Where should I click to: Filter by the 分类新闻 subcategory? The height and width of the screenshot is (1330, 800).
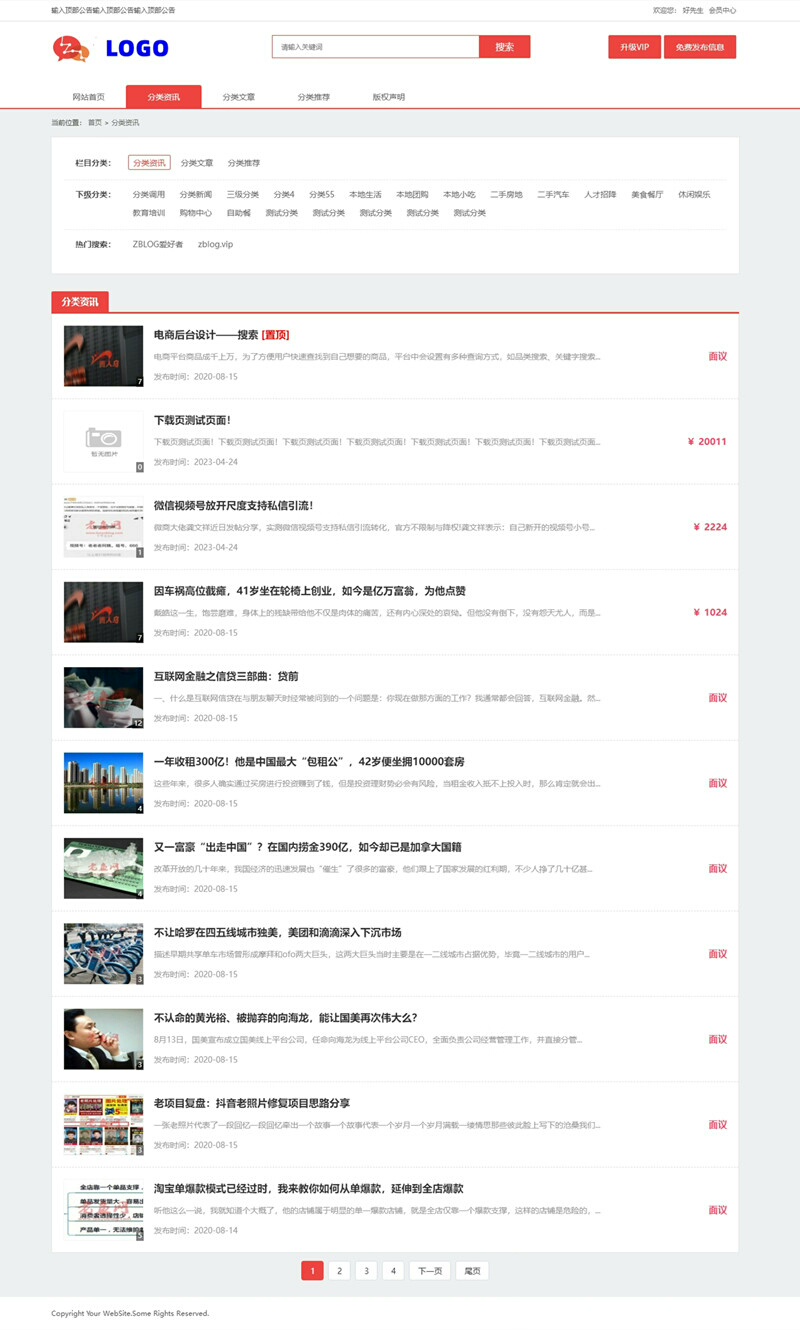196,194
